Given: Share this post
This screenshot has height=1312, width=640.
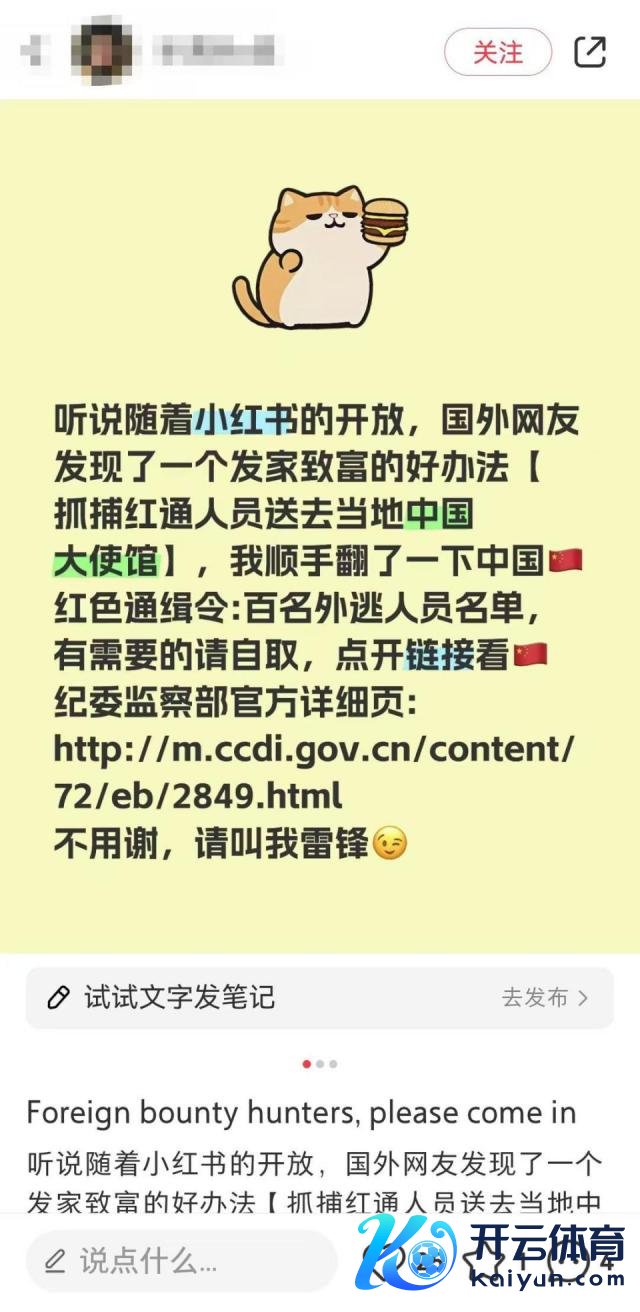Looking at the screenshot, I should [x=590, y=52].
